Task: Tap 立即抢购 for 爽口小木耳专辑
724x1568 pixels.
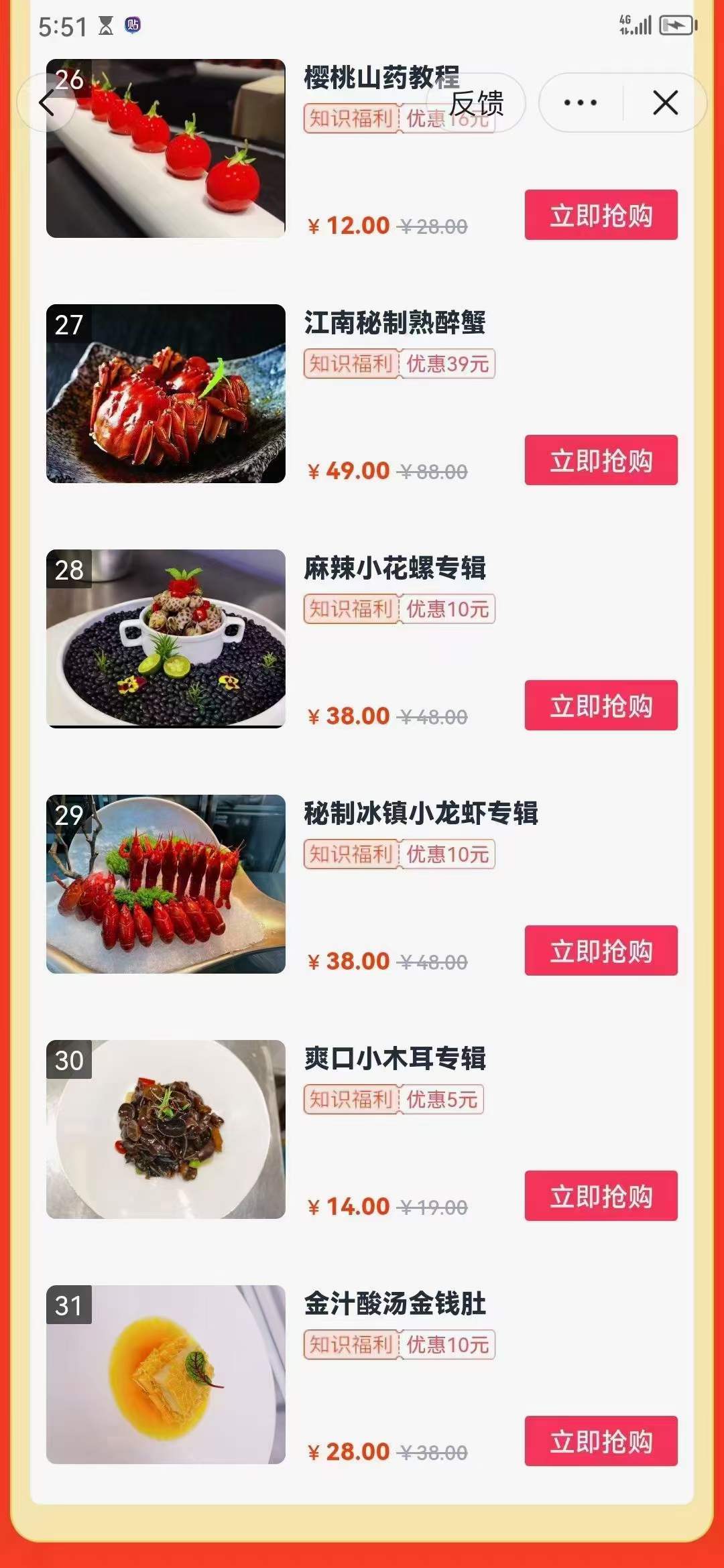Action: point(600,1195)
